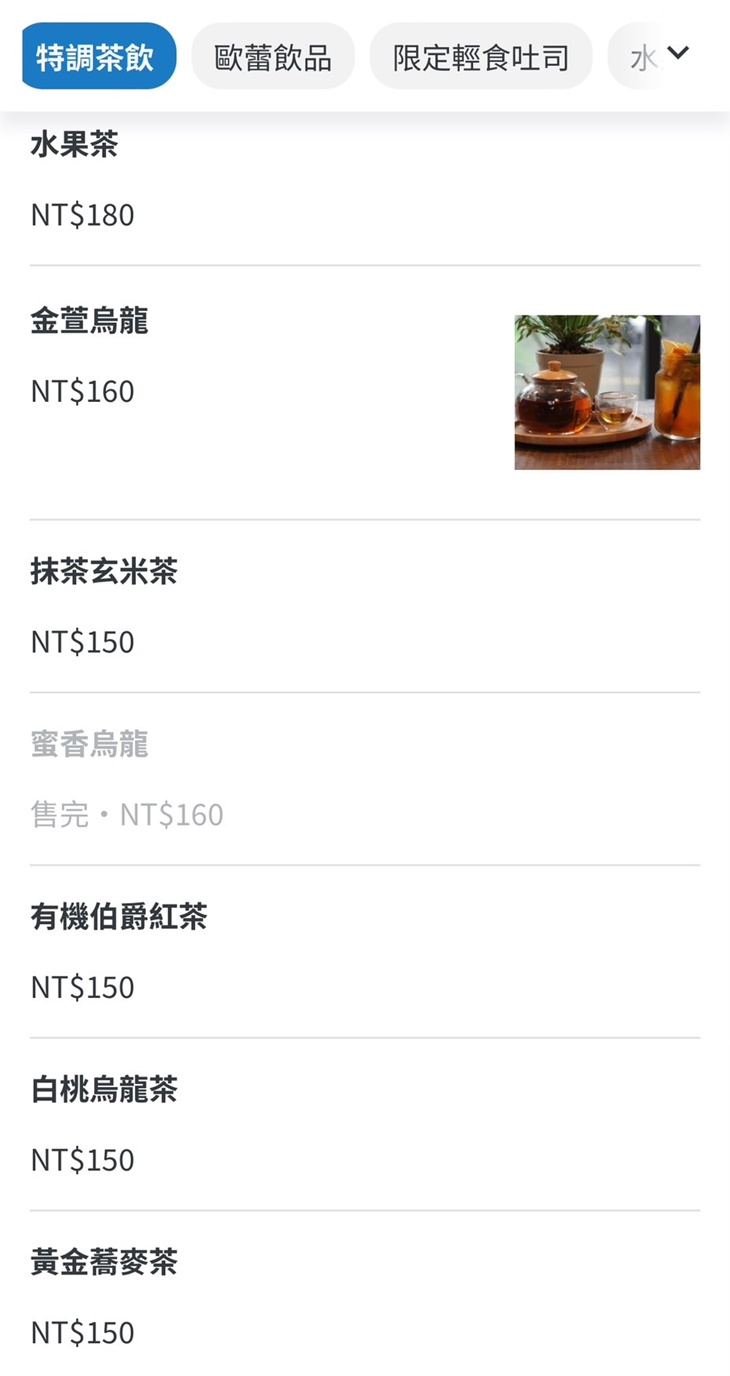
Task: Expand the hidden categories chevron menu
Action: click(679, 54)
